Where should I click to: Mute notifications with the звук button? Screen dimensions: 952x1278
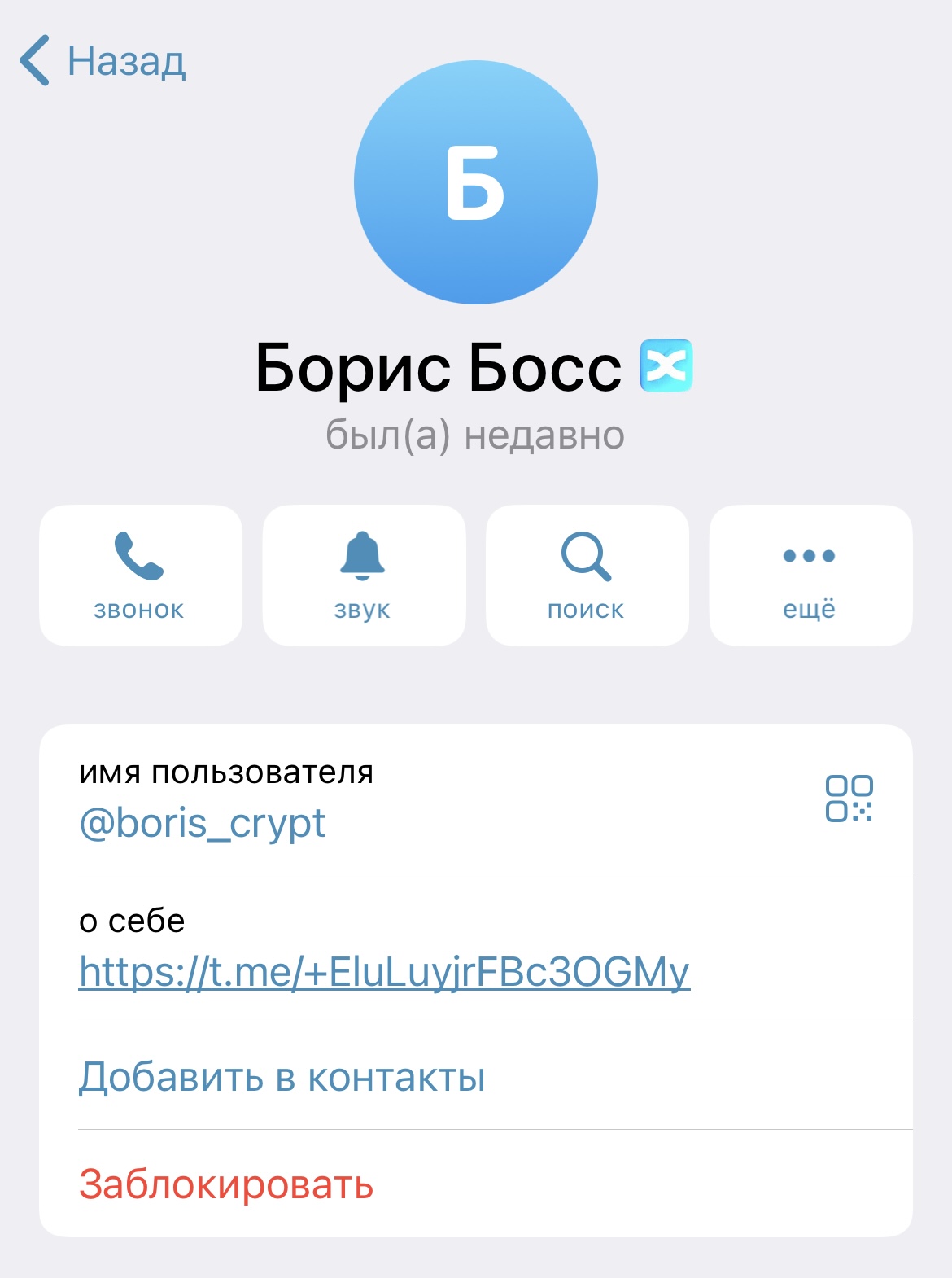[363, 575]
